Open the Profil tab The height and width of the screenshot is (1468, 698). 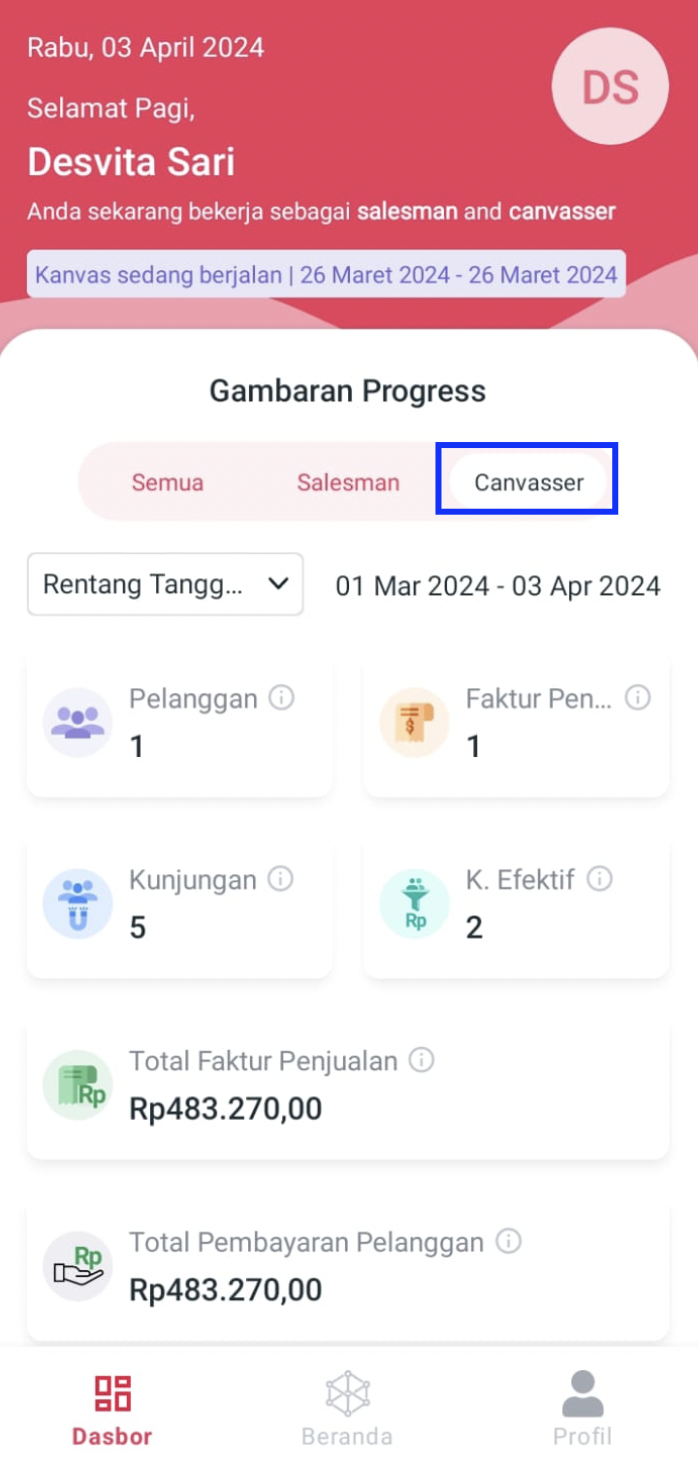point(582,1410)
